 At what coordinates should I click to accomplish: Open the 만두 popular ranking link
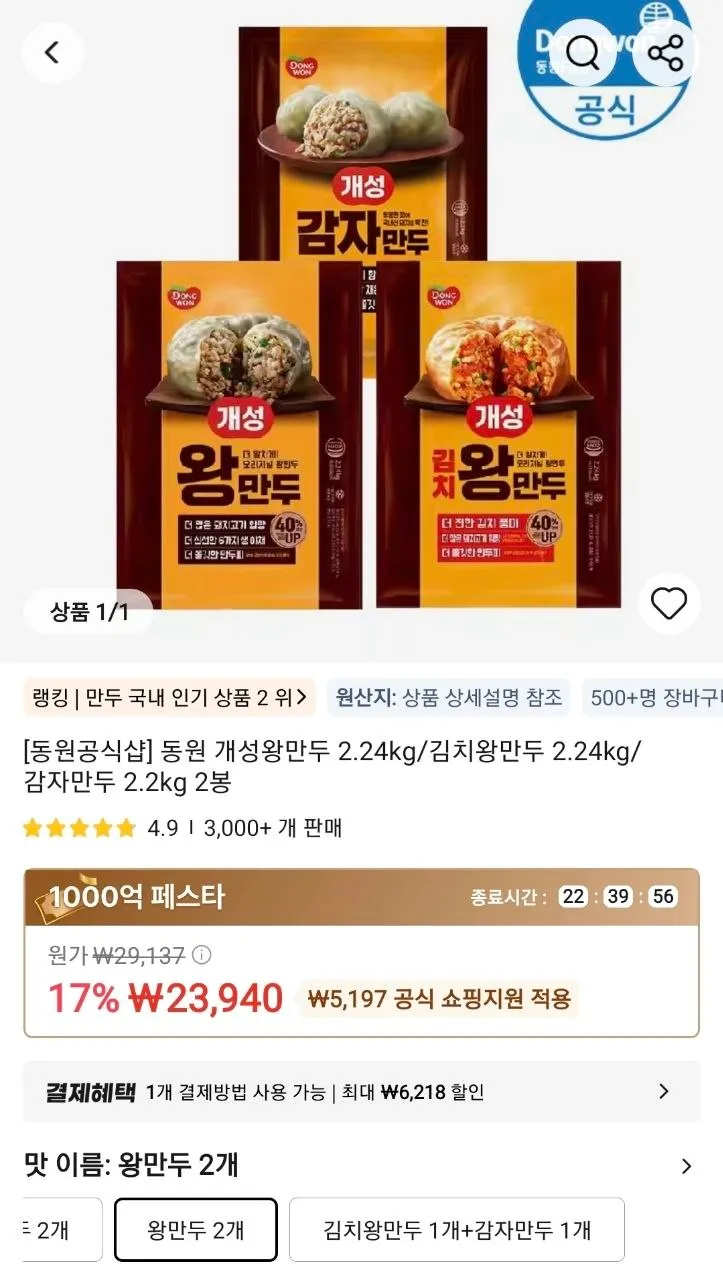point(170,697)
